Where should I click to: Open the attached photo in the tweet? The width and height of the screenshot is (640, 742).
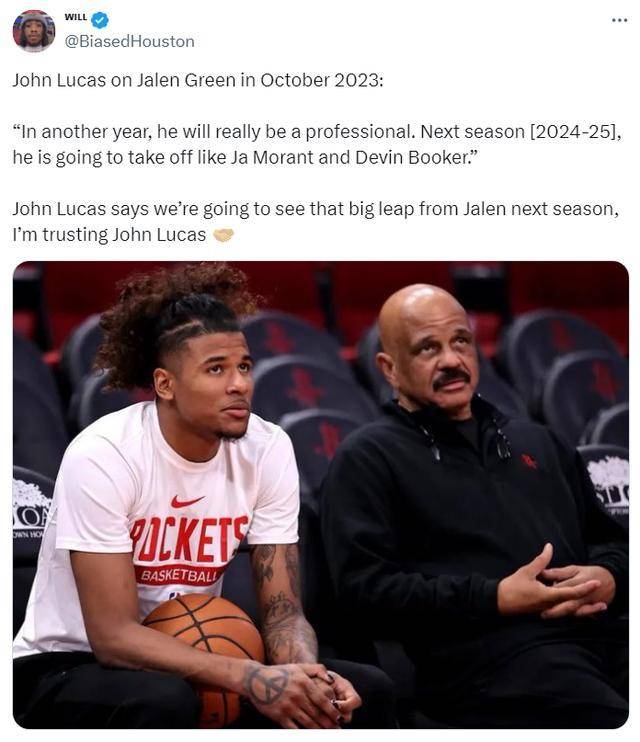click(x=320, y=494)
